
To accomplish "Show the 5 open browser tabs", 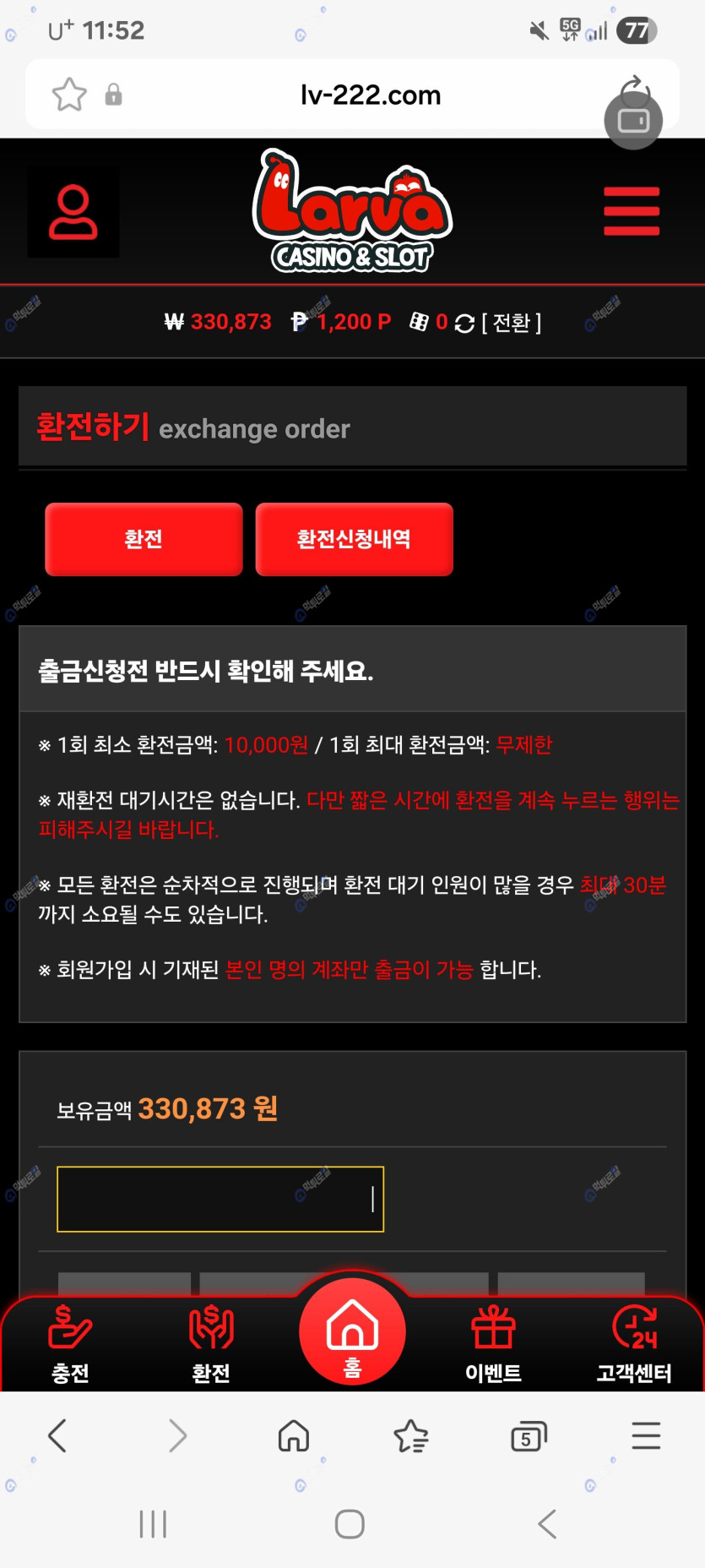I will (x=529, y=1435).
